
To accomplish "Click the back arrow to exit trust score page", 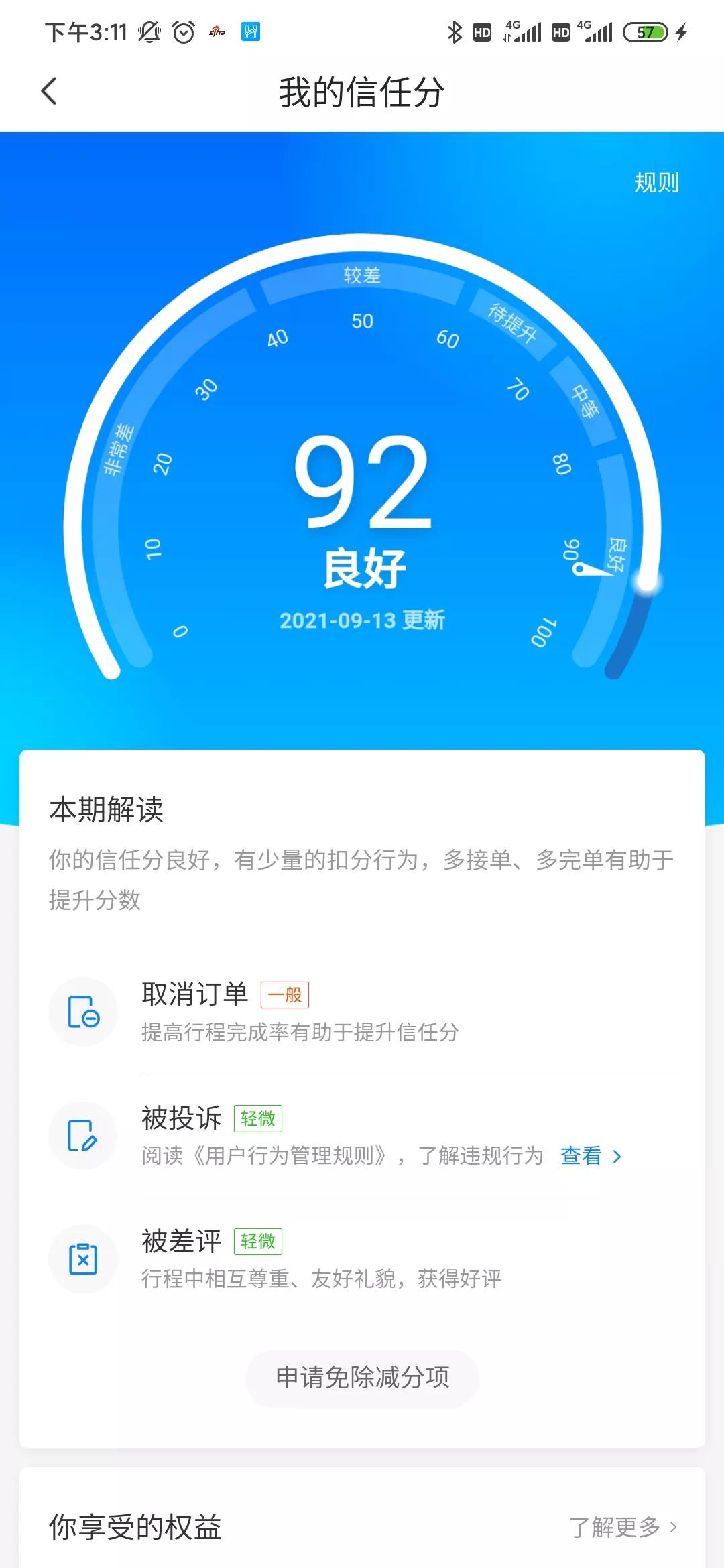I will pos(49,92).
